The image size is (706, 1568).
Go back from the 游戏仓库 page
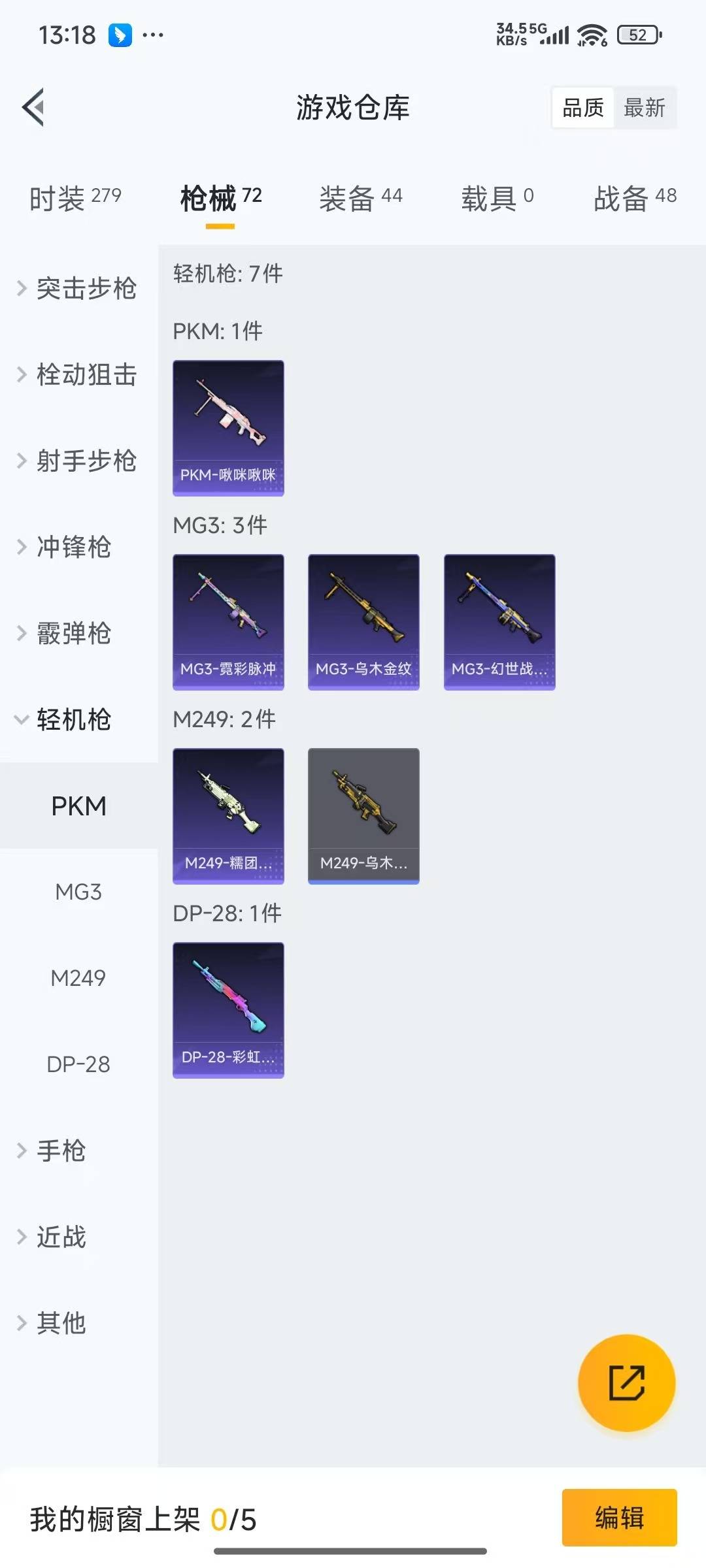(x=34, y=107)
